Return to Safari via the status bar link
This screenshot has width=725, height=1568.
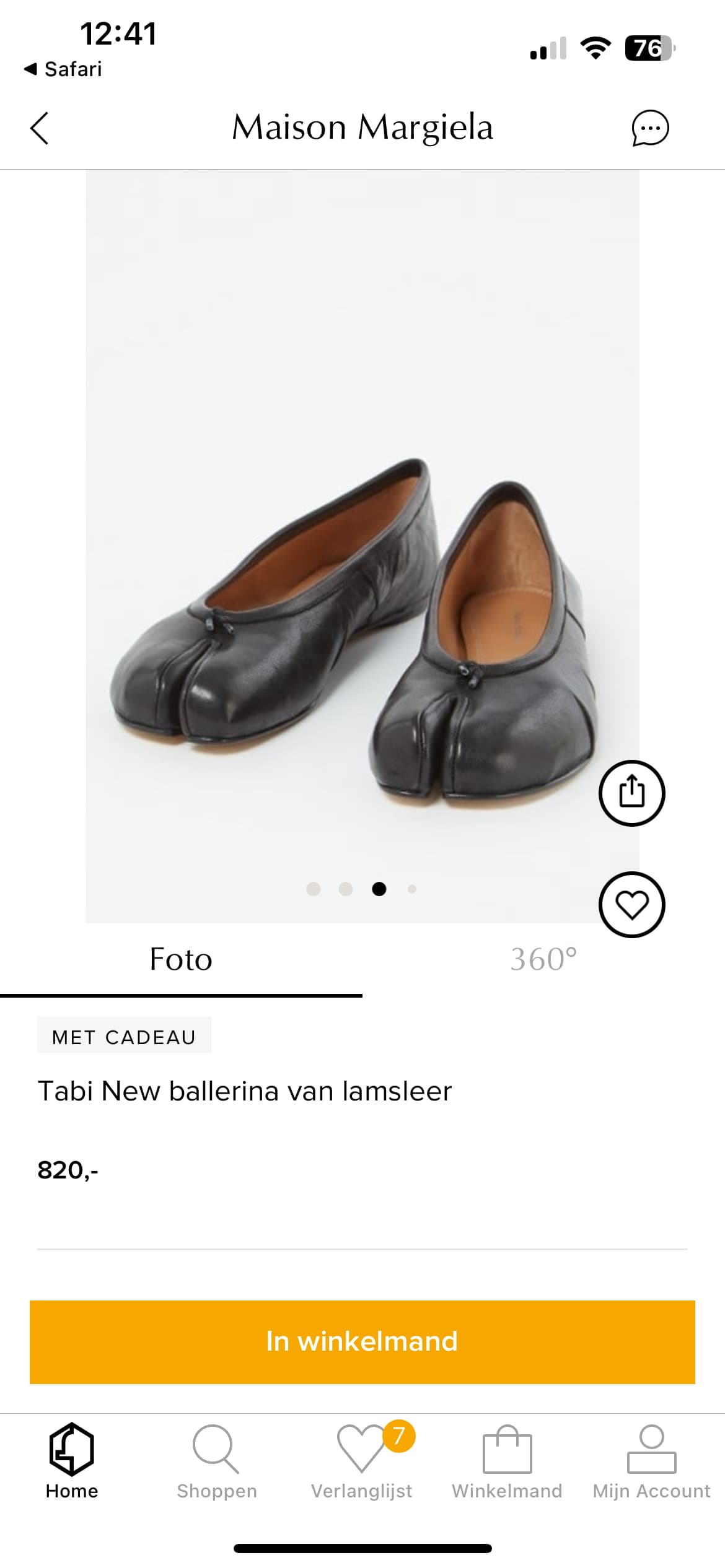tap(63, 69)
